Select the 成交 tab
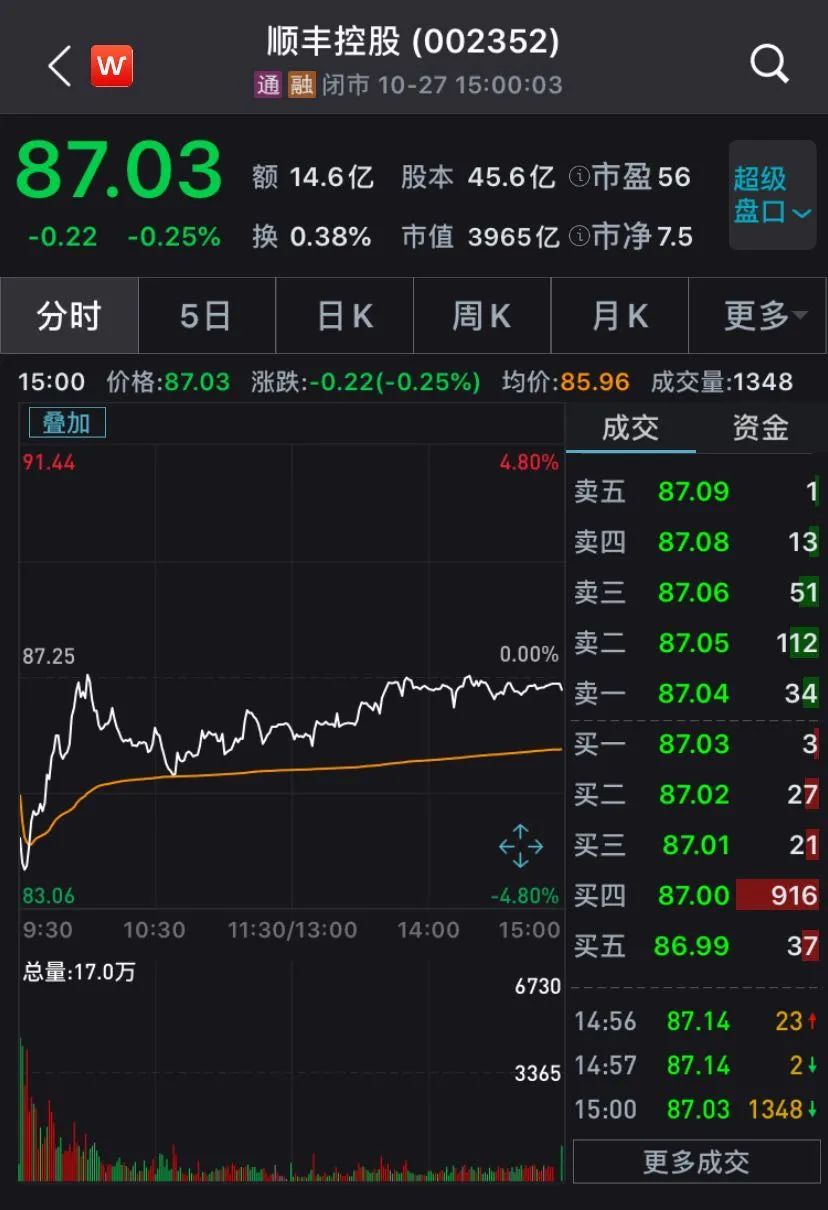The height and width of the screenshot is (1210, 828). 630,428
